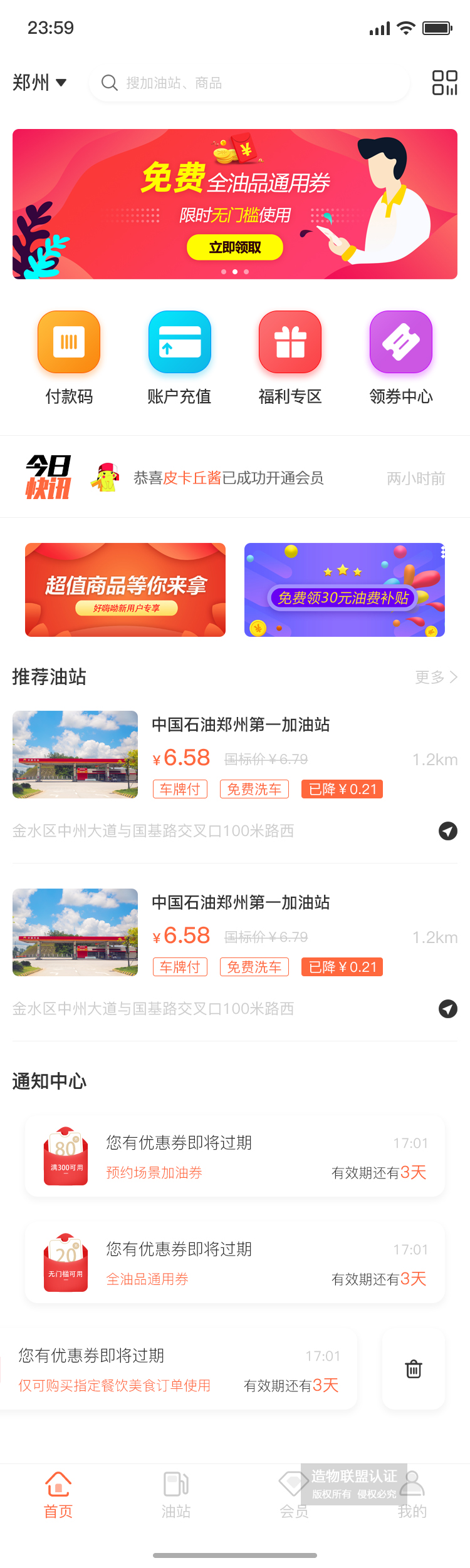Select the 首页 tab

[58, 1494]
